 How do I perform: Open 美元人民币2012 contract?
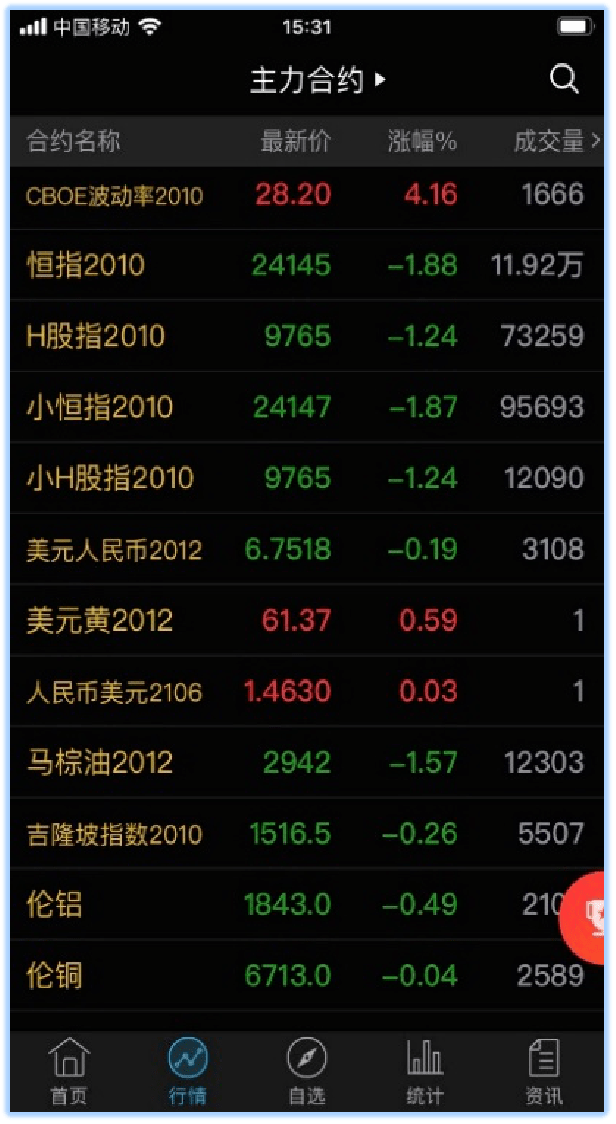307,549
